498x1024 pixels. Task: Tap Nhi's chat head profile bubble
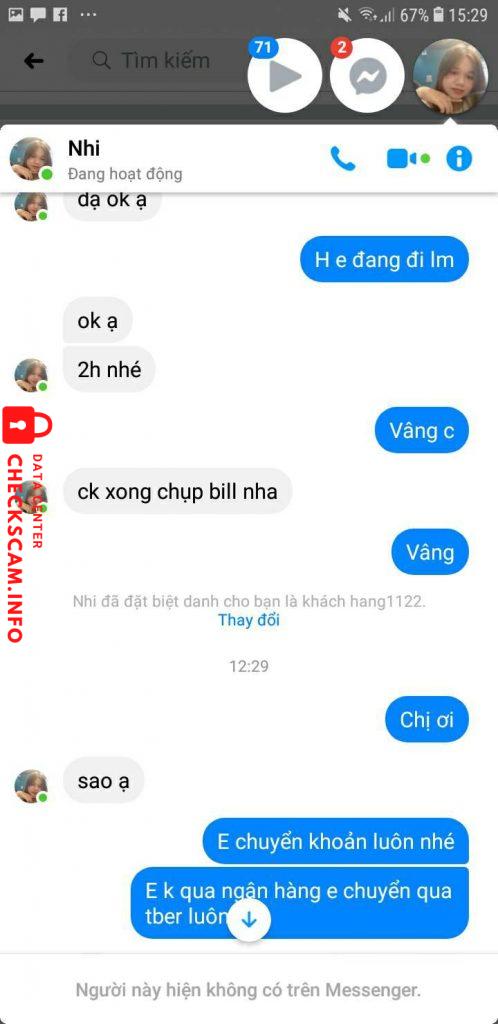click(450, 76)
